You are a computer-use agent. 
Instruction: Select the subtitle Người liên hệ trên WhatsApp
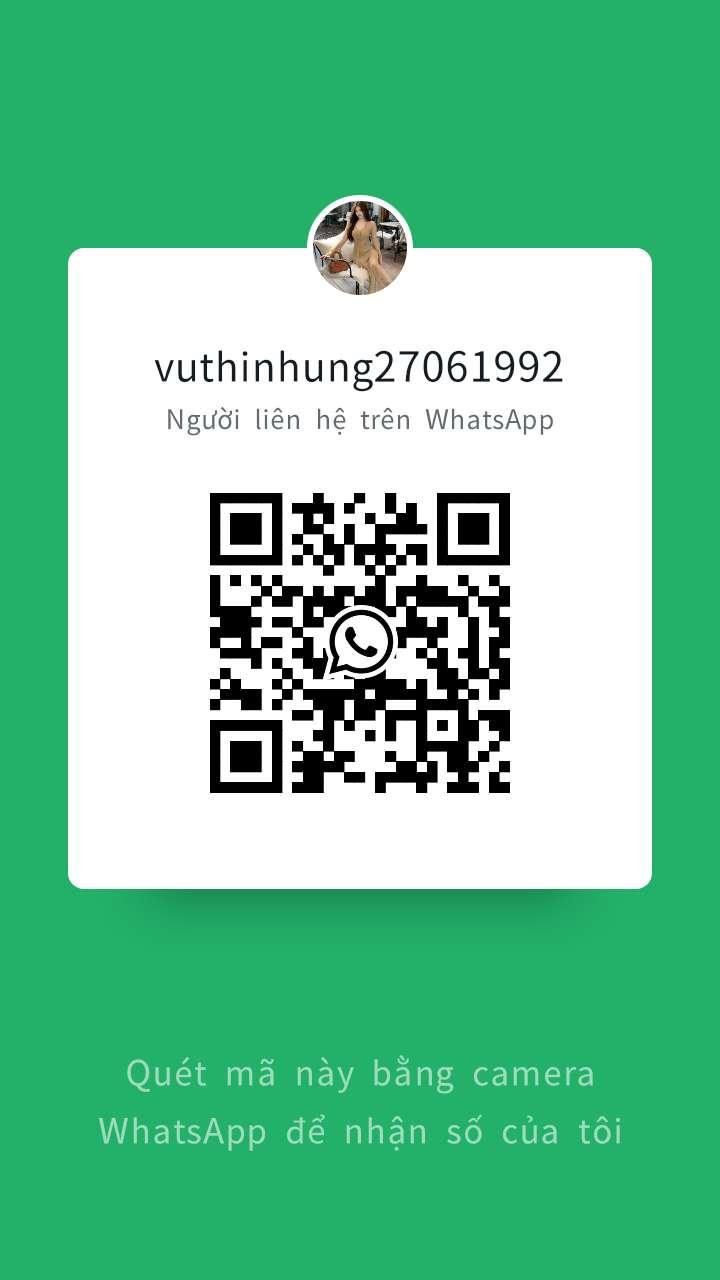point(360,420)
